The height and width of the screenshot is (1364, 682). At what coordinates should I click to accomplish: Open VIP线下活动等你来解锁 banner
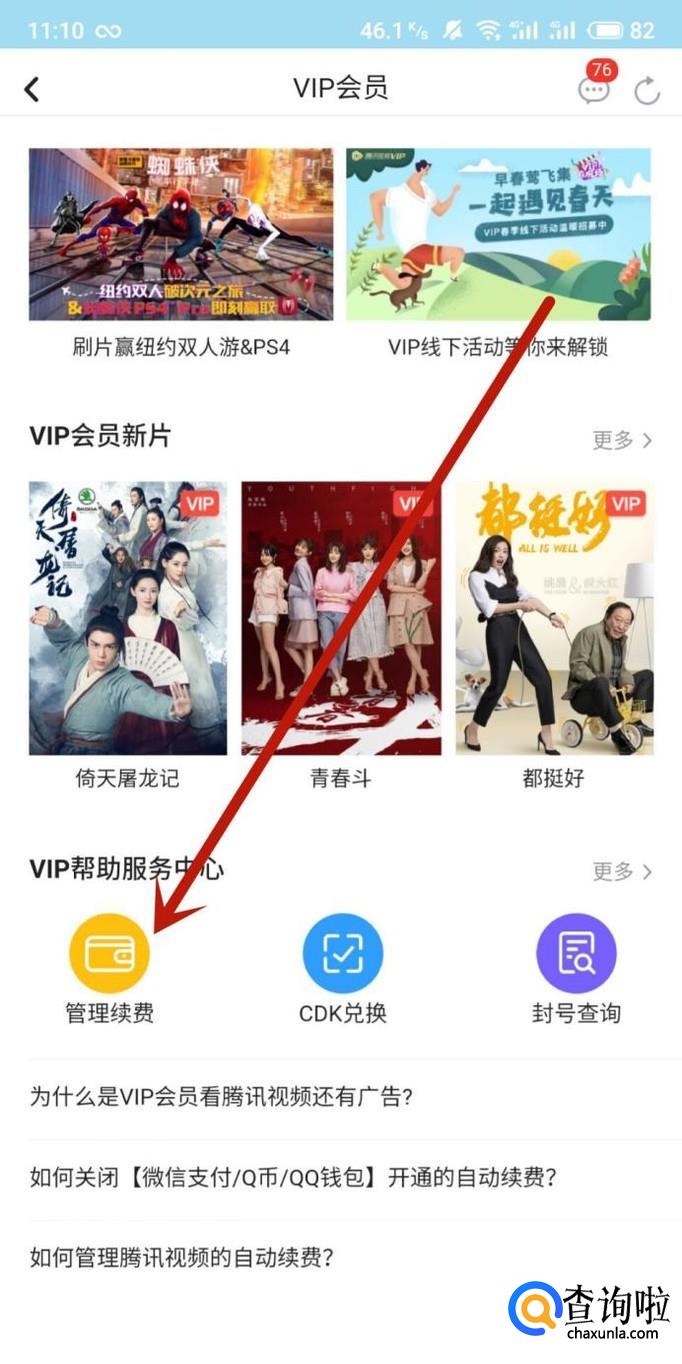498,235
